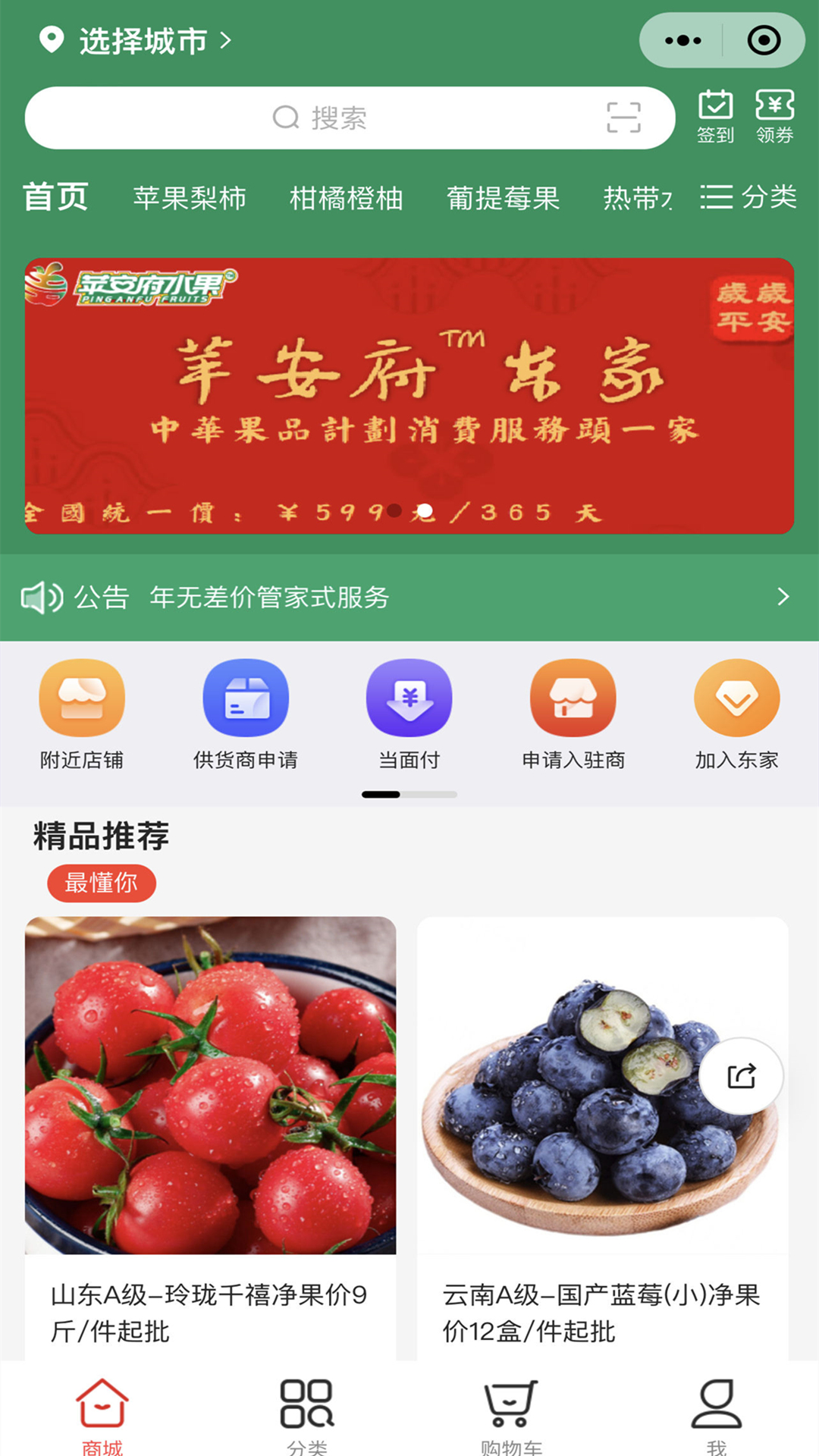Switch to the 葡提莓果 tab
Image resolution: width=819 pixels, height=1456 pixels.
pos(503,198)
